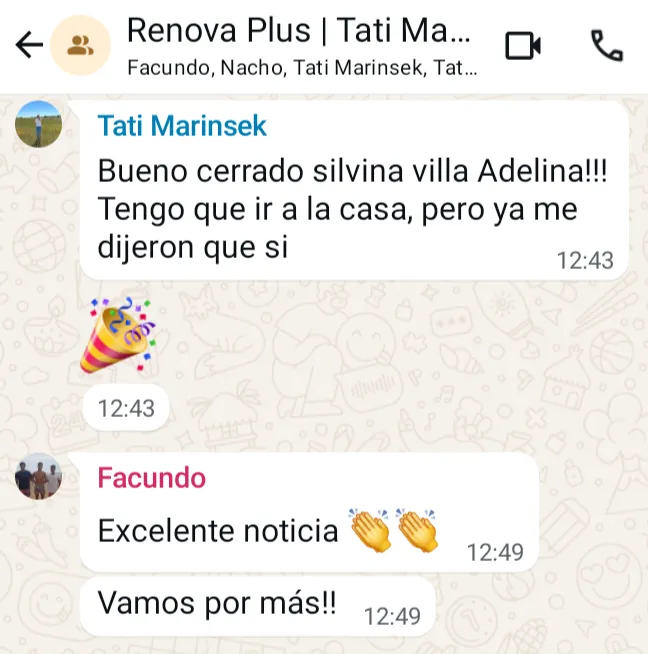Open Renova Plus group info from the header
This screenshot has height=654, width=648.
tap(302, 46)
